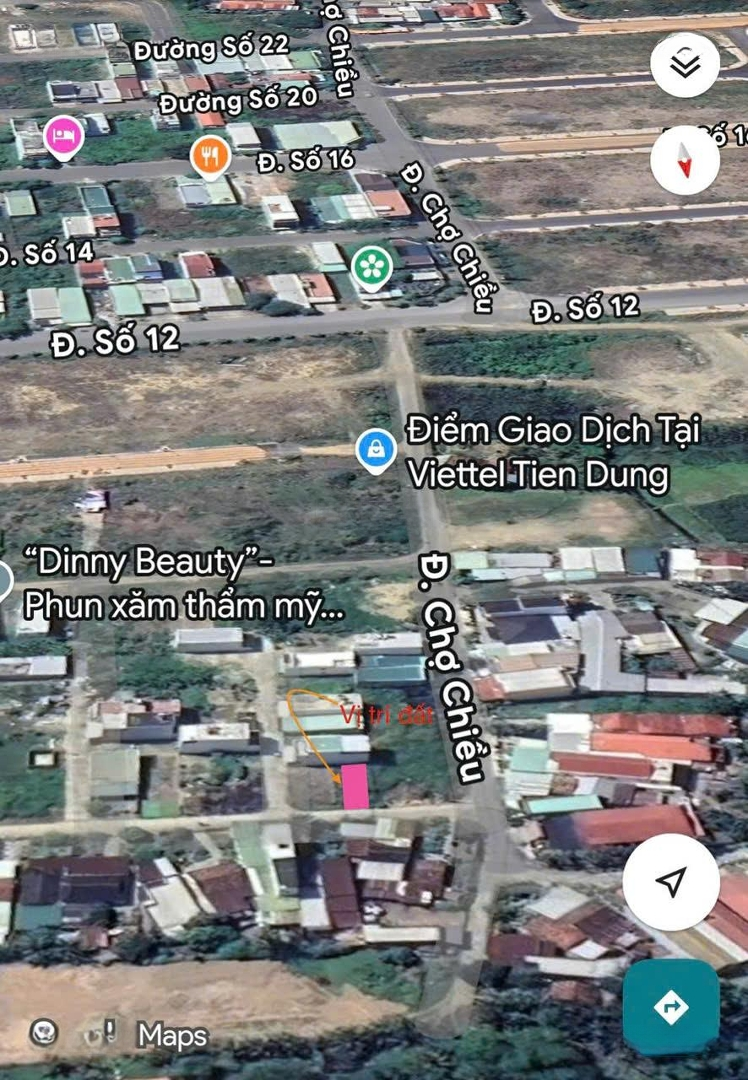Screen dimensions: 748x1080
Task: Open the orange restaurant pin
Action: click(210, 156)
